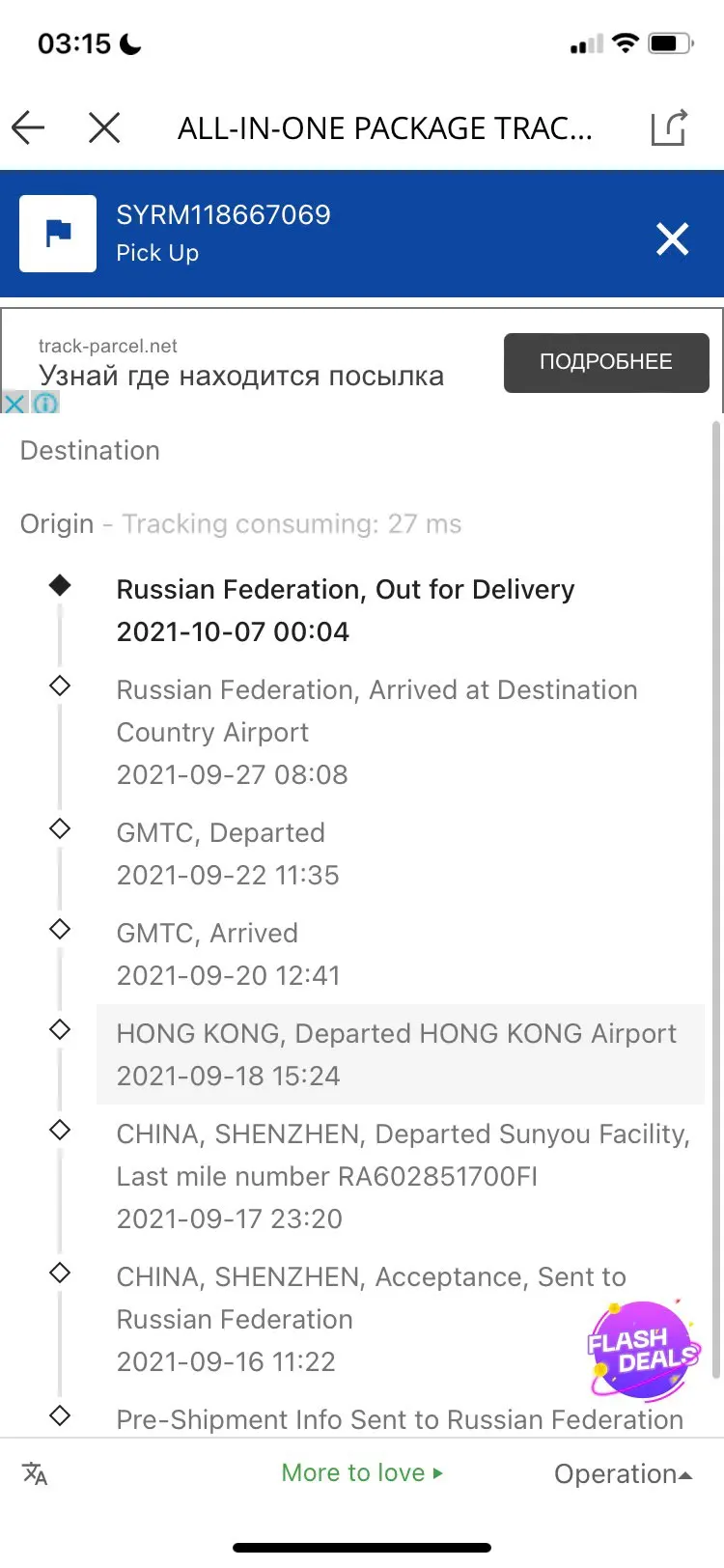The width and height of the screenshot is (724, 1568).
Task: Close the track-parcel.net advertisement
Action: (14, 403)
